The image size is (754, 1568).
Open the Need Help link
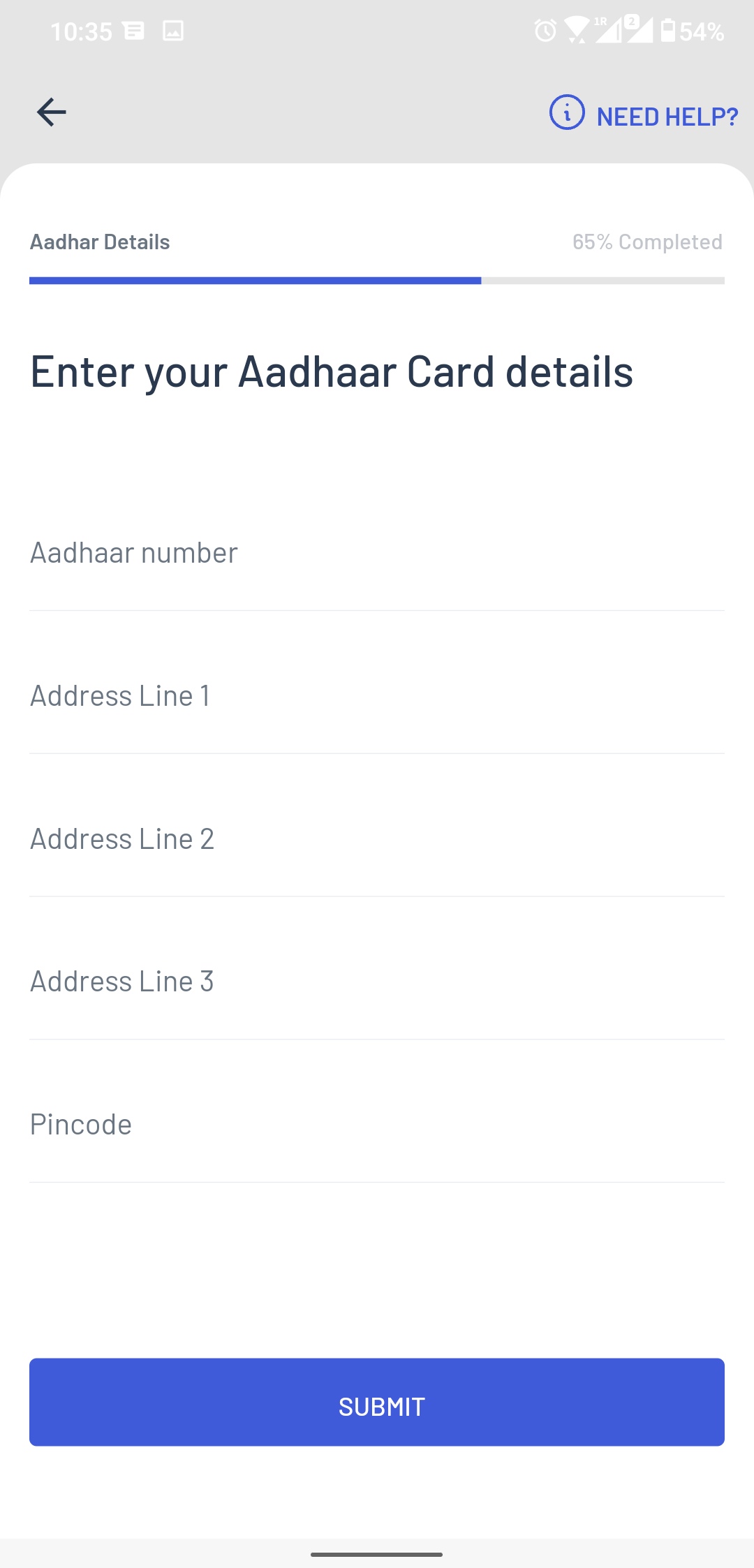coord(644,115)
